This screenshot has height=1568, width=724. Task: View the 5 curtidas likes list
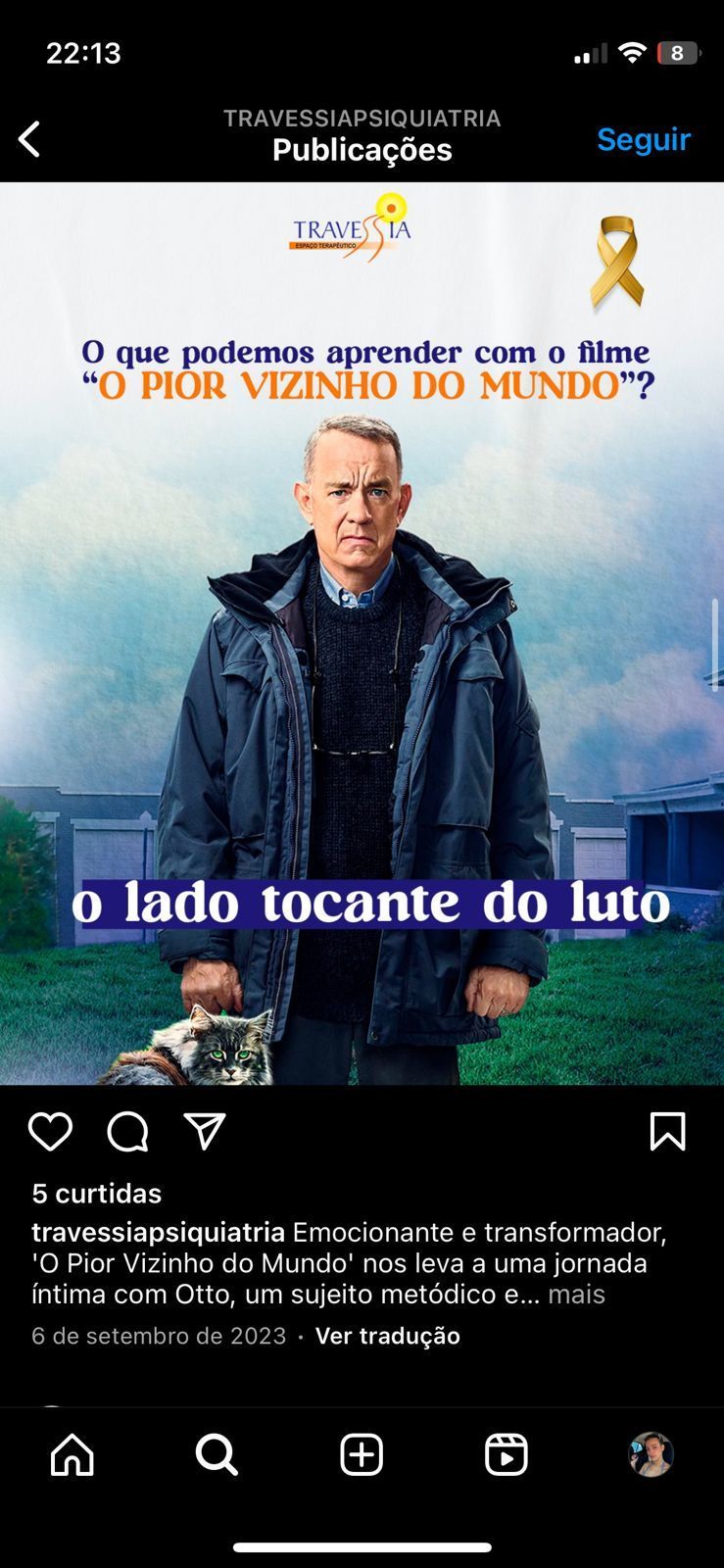96,1193
